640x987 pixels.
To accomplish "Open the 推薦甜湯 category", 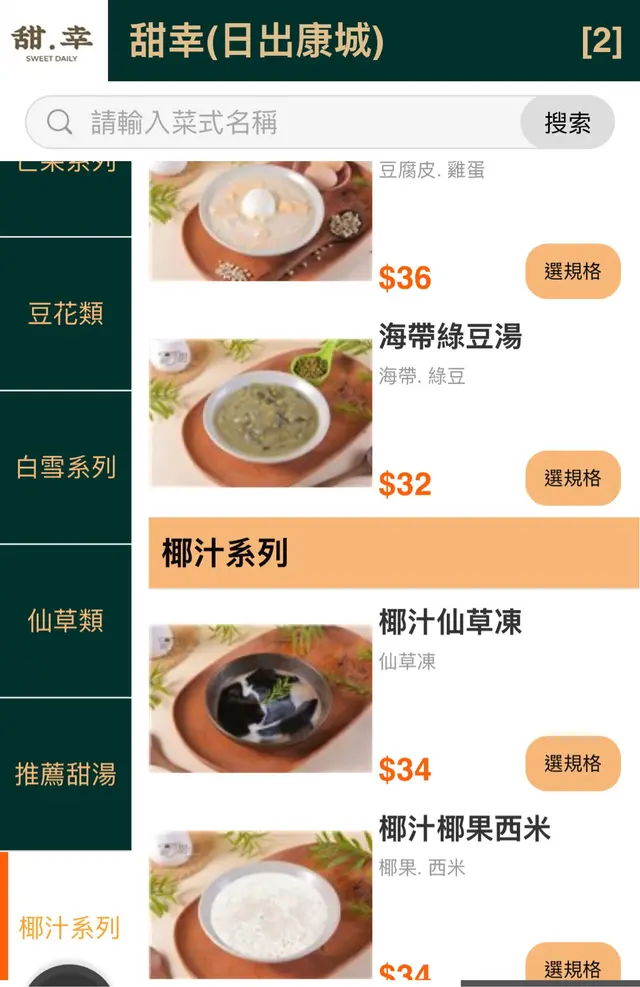I will (66, 774).
